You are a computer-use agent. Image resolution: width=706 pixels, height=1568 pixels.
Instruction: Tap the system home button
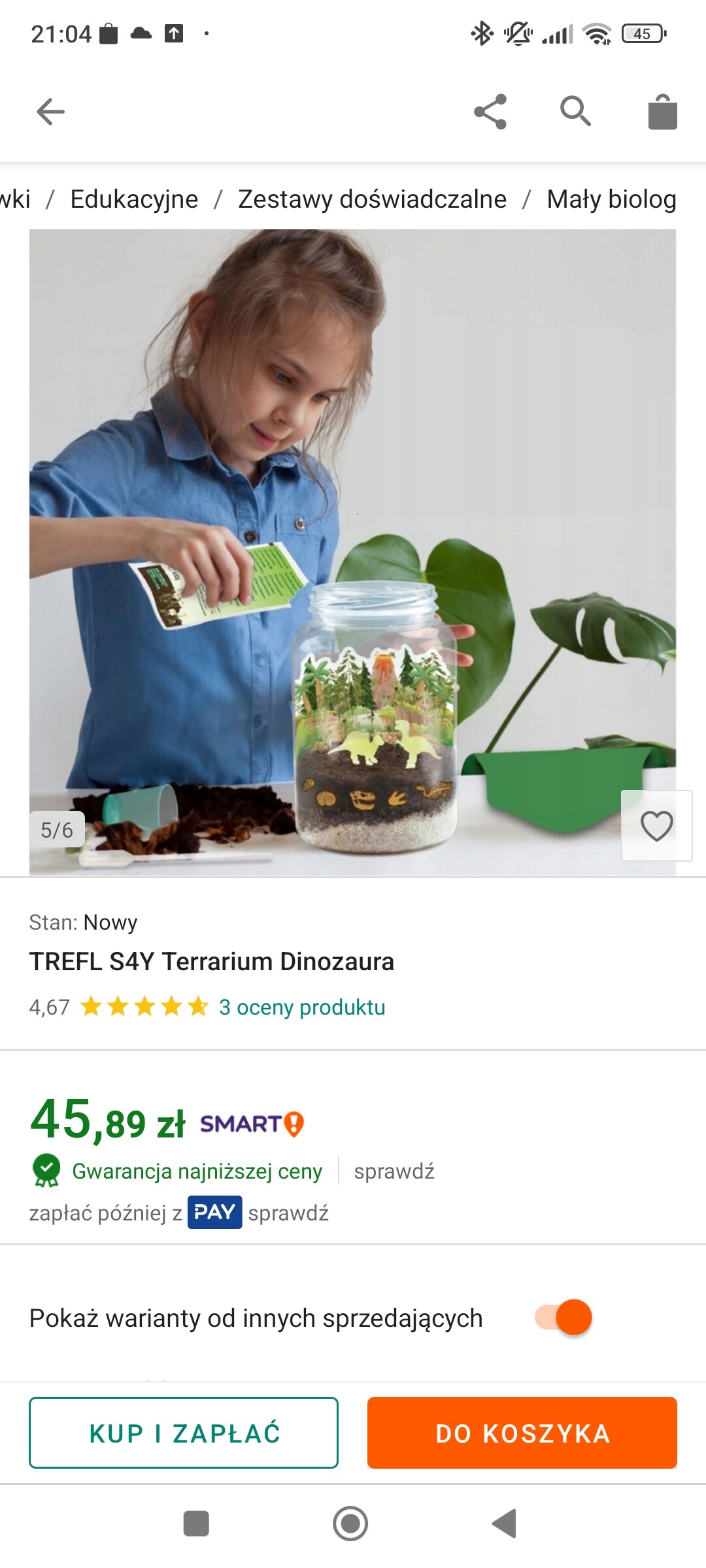[x=350, y=1524]
